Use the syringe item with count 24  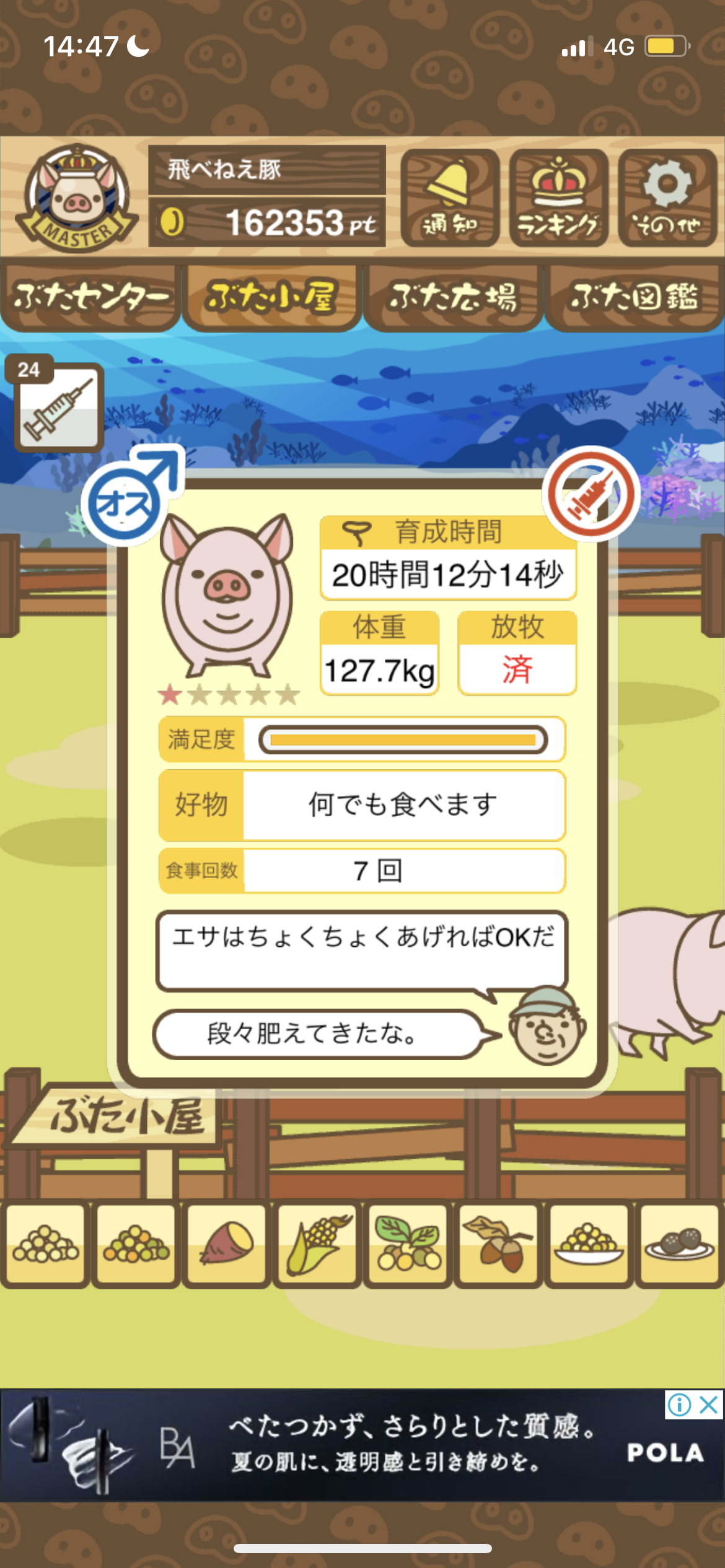(59, 406)
